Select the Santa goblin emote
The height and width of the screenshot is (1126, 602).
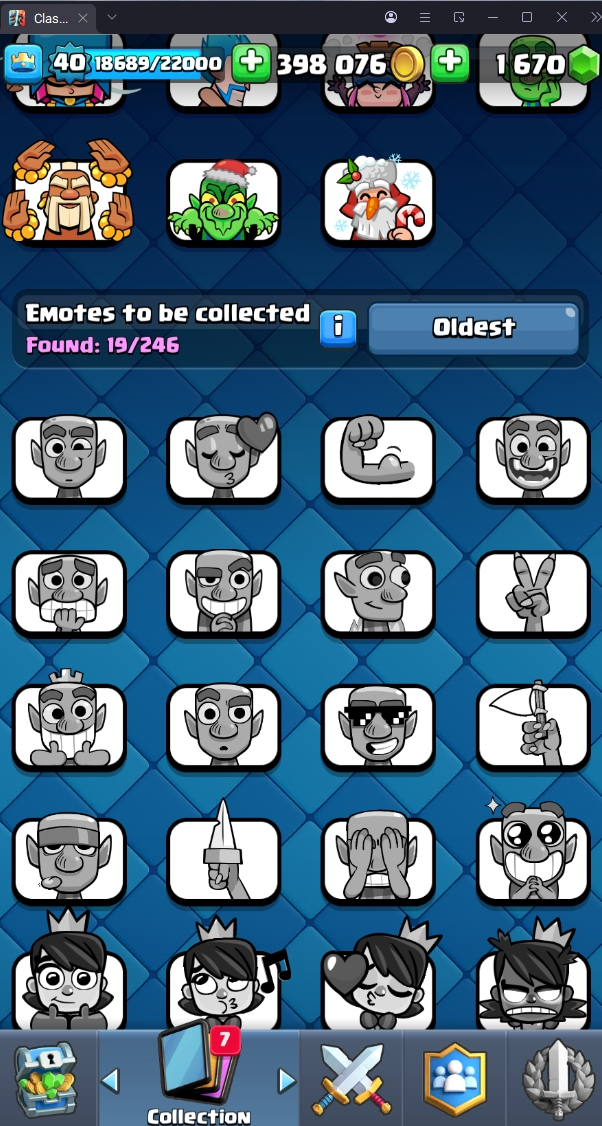pos(223,201)
